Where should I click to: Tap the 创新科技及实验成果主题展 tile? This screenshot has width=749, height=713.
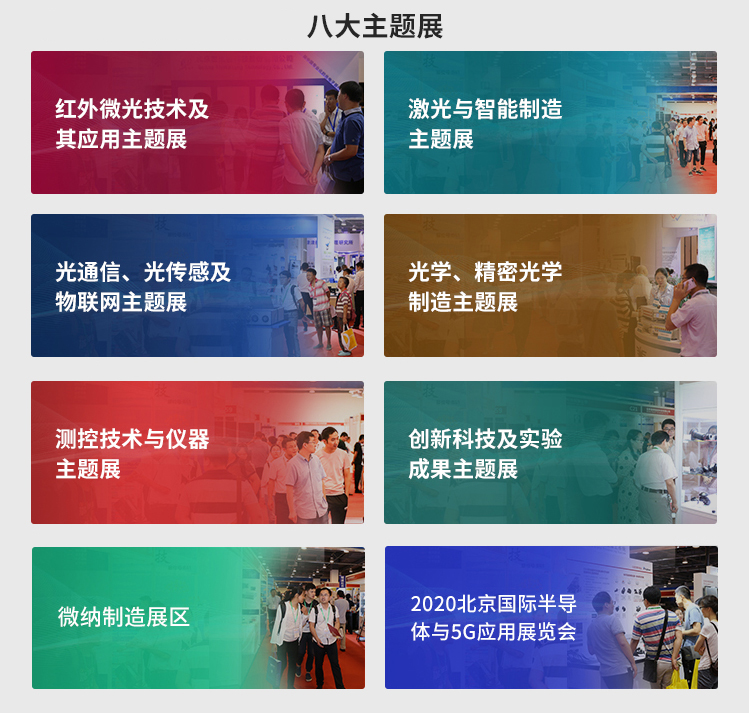pyautogui.click(x=550, y=452)
